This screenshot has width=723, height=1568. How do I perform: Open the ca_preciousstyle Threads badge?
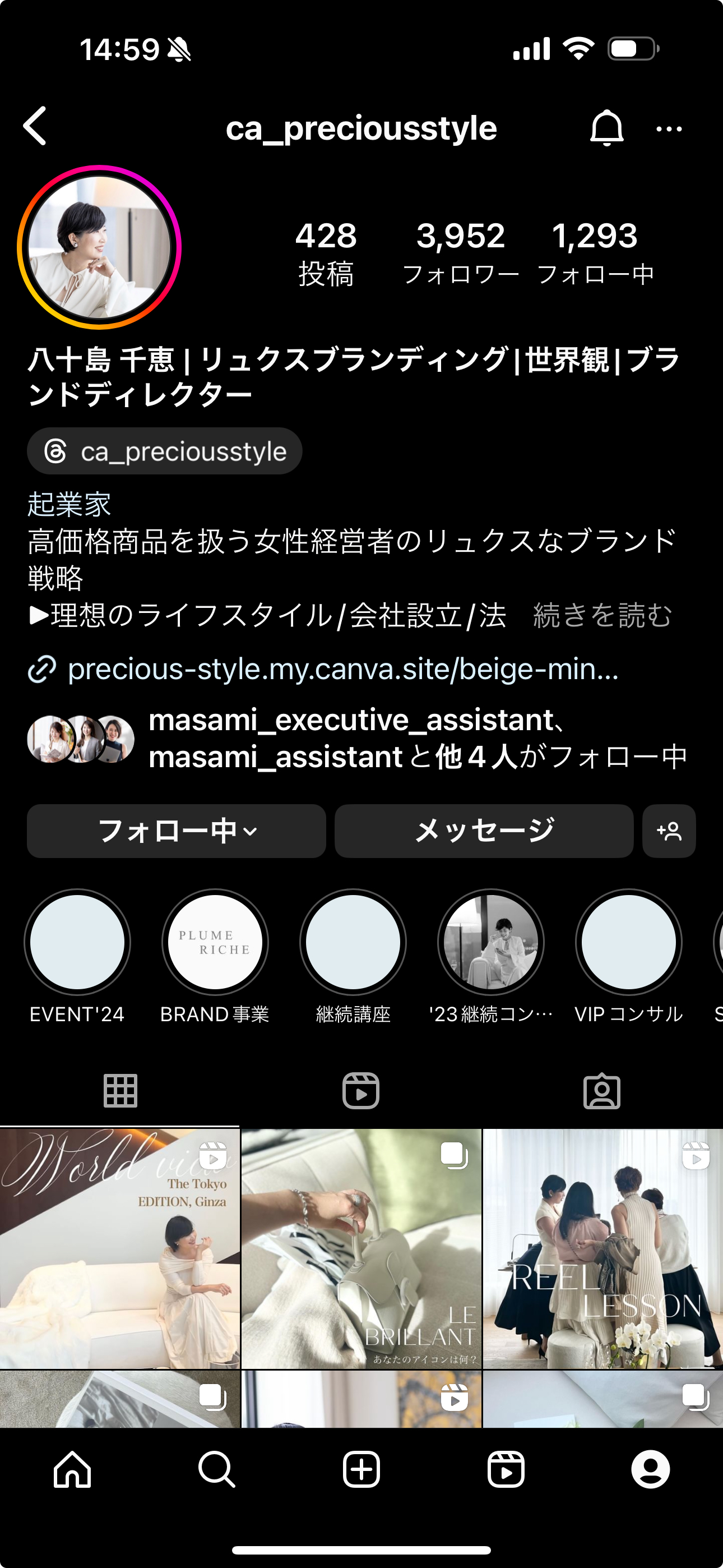click(x=164, y=451)
